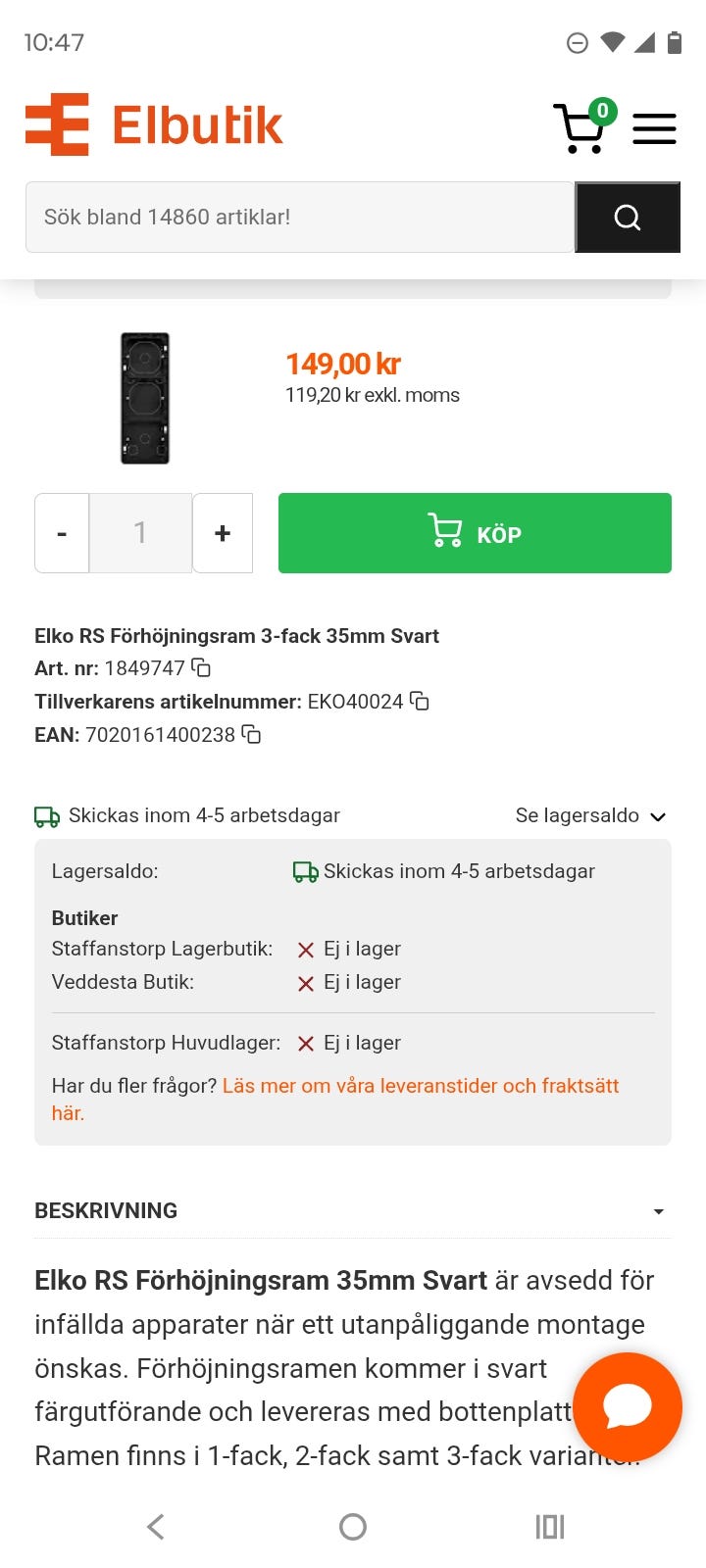The image size is (706, 1568).
Task: Copy the EAN code
Action: pos(252,734)
